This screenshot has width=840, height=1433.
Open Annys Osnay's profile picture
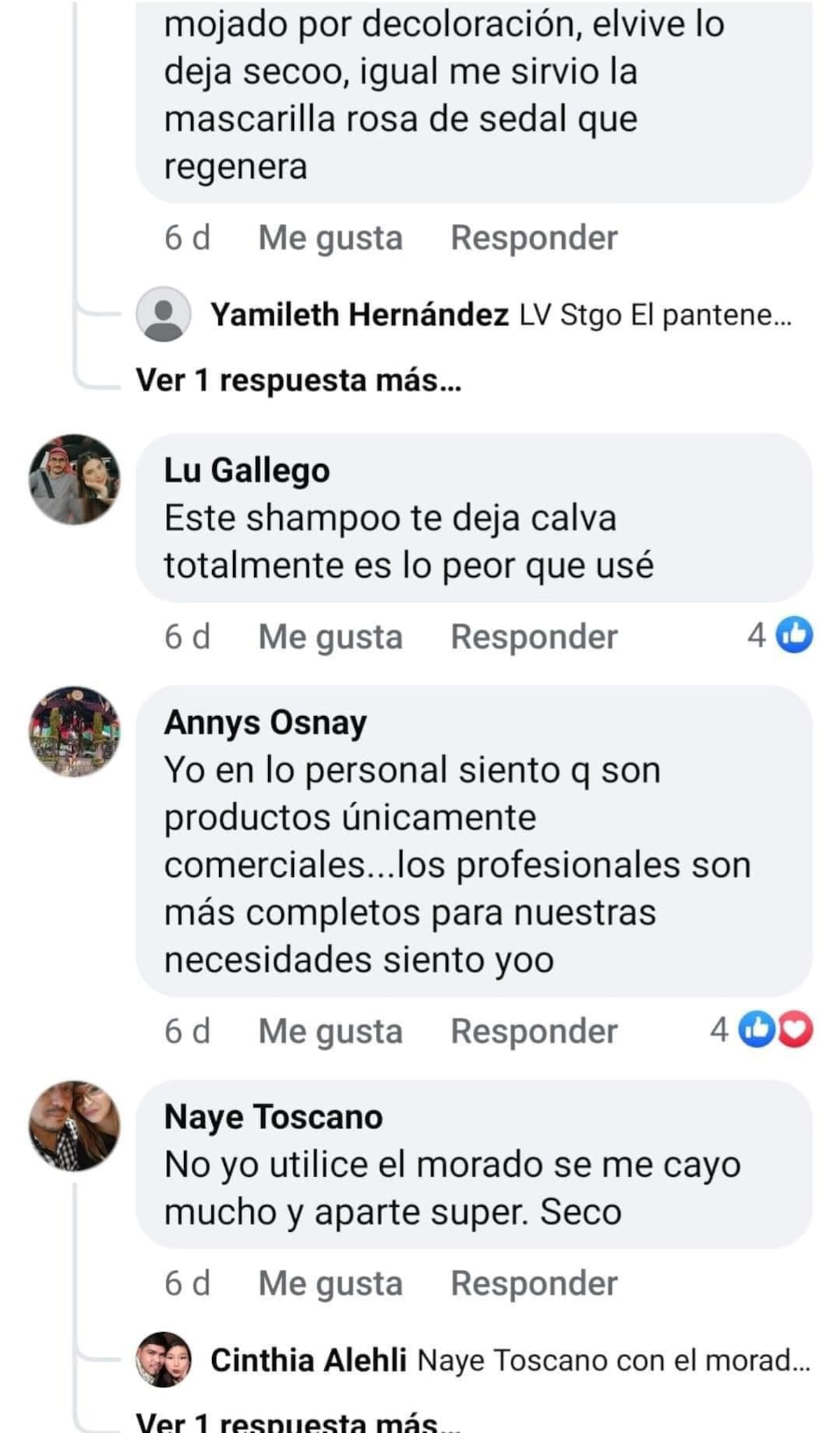pyautogui.click(x=74, y=732)
